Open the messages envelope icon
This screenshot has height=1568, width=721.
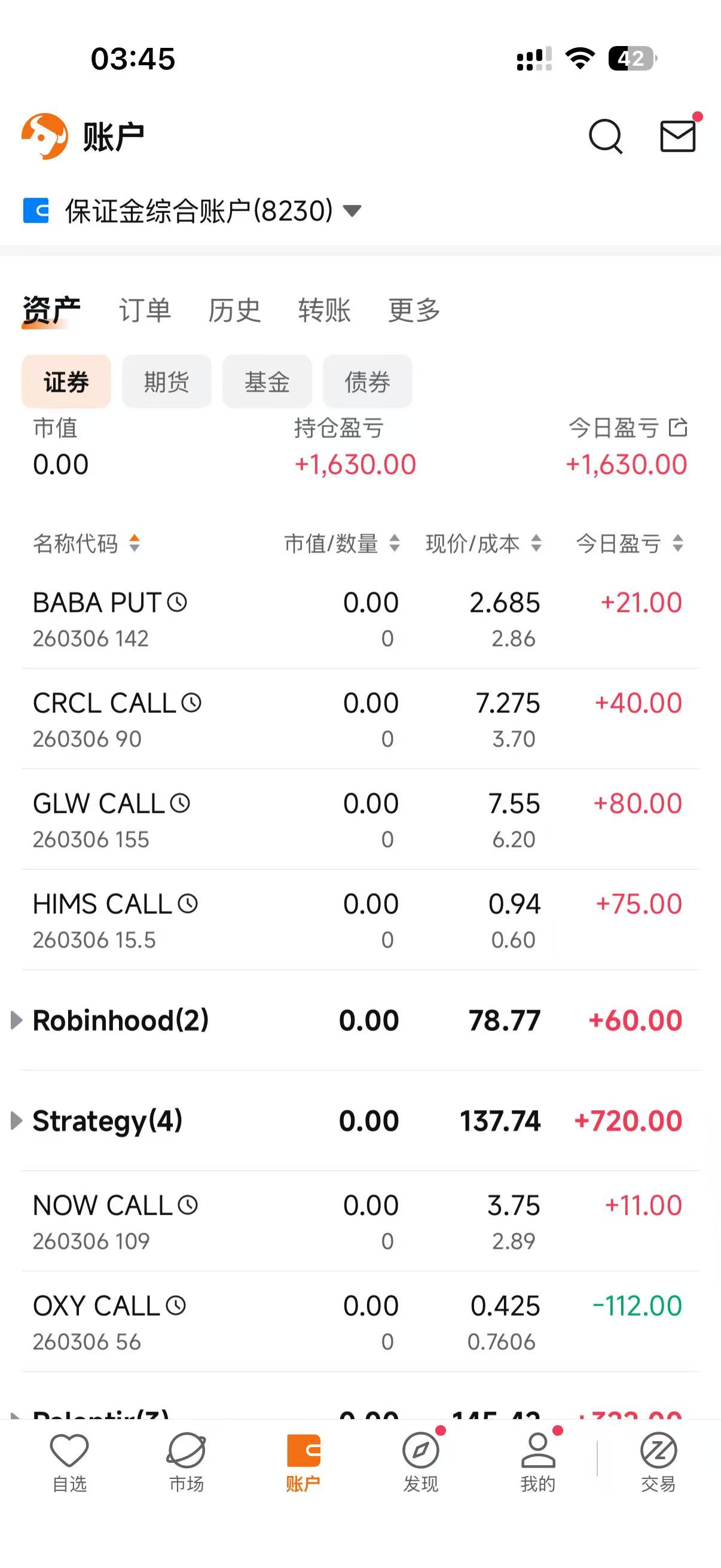pyautogui.click(x=678, y=136)
